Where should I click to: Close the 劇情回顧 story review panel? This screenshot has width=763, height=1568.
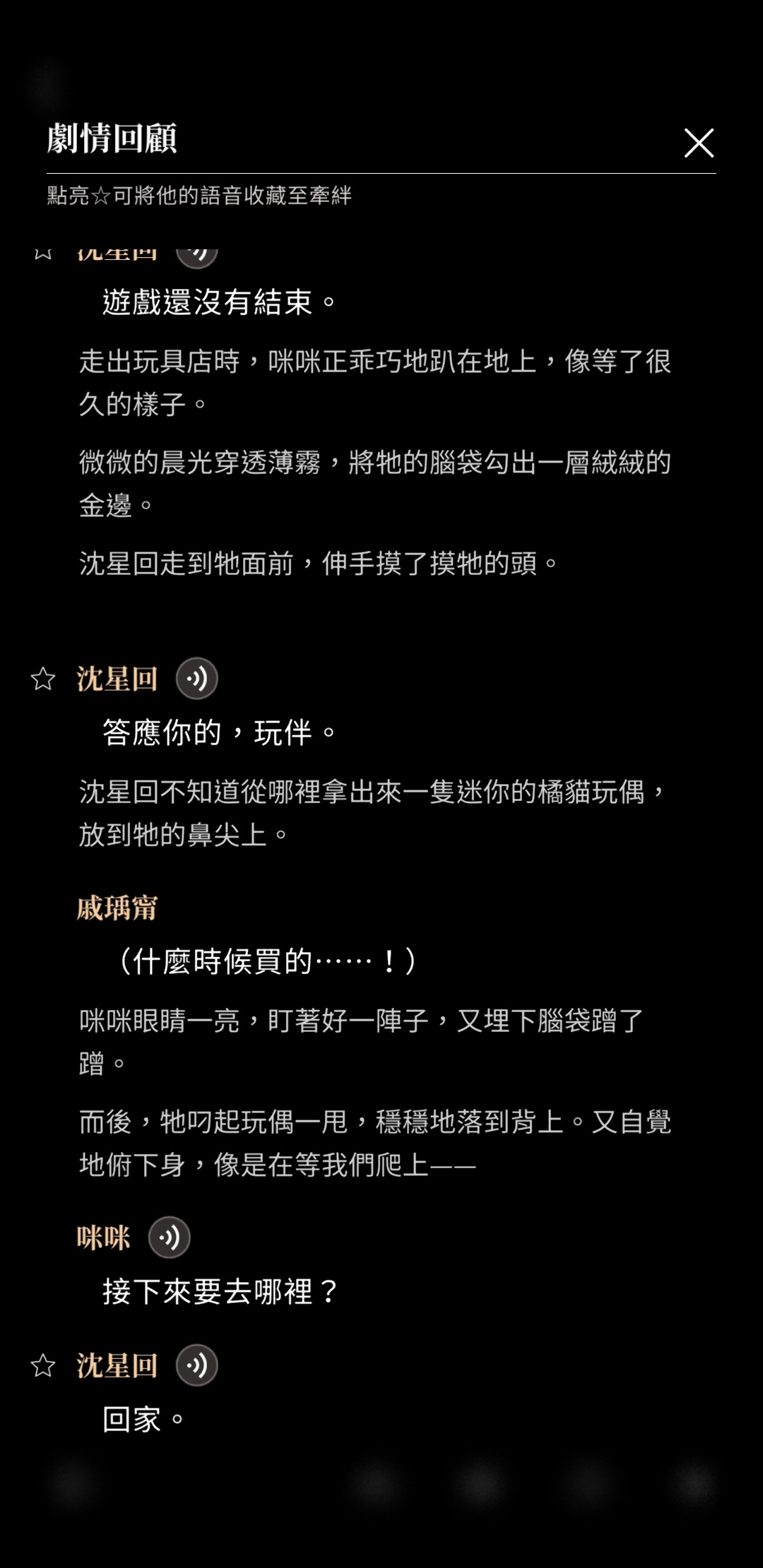699,143
